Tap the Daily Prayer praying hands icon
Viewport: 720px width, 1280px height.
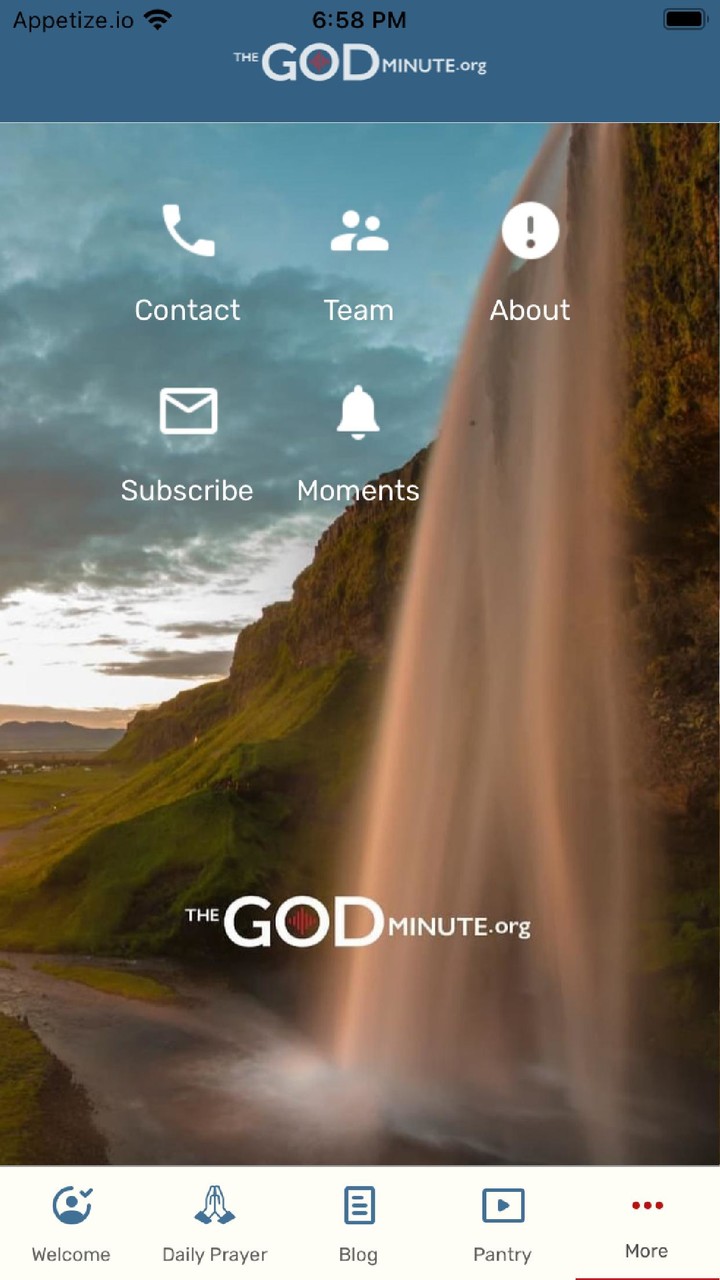coord(214,1205)
